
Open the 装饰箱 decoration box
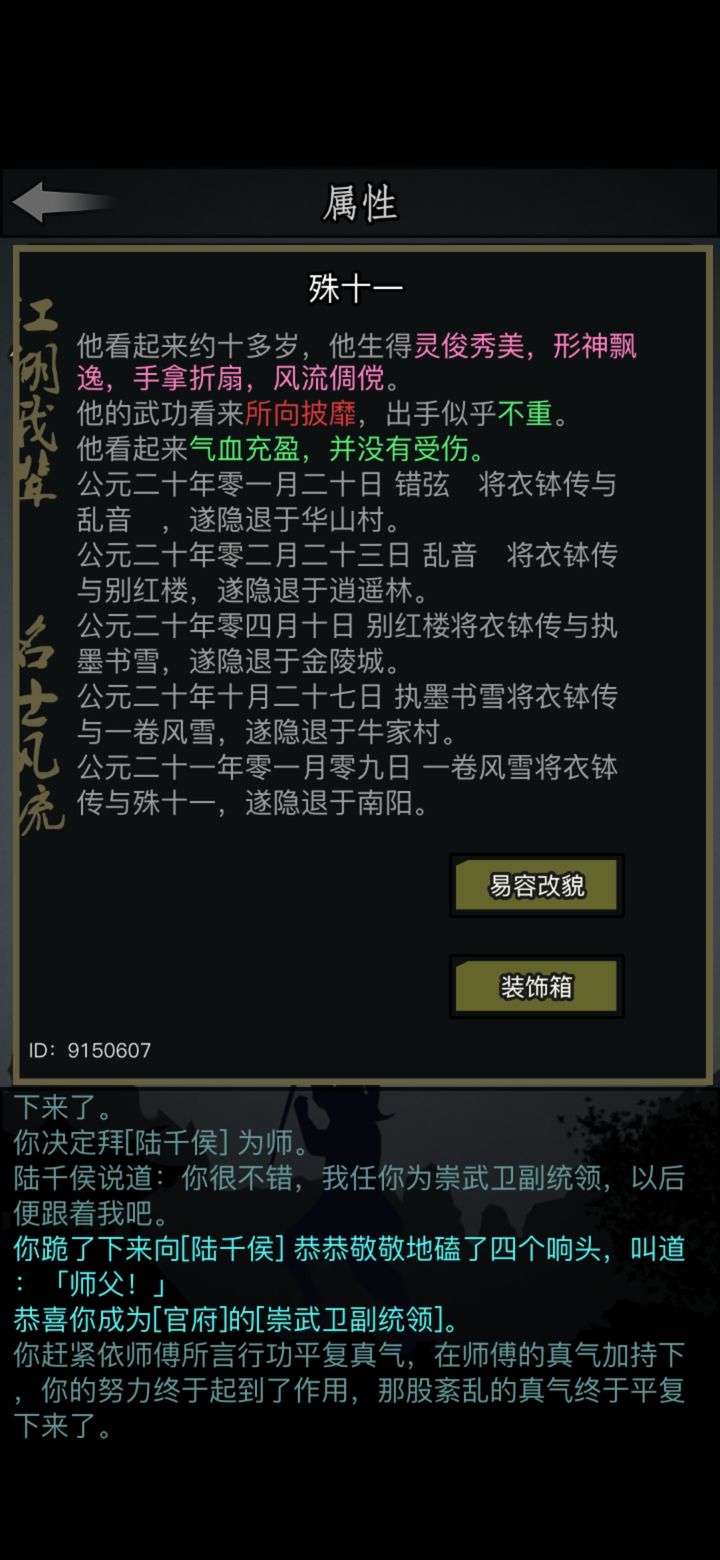click(x=536, y=987)
